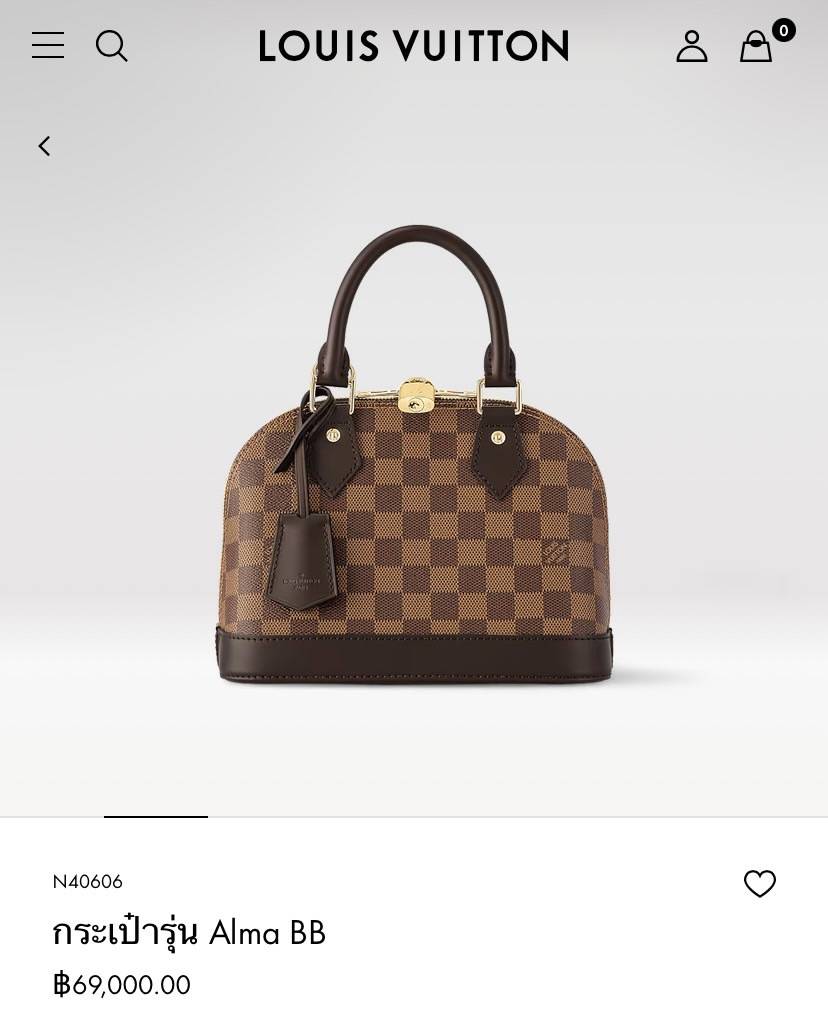828x1028 pixels.
Task: Open your account profile icon
Action: (x=691, y=46)
